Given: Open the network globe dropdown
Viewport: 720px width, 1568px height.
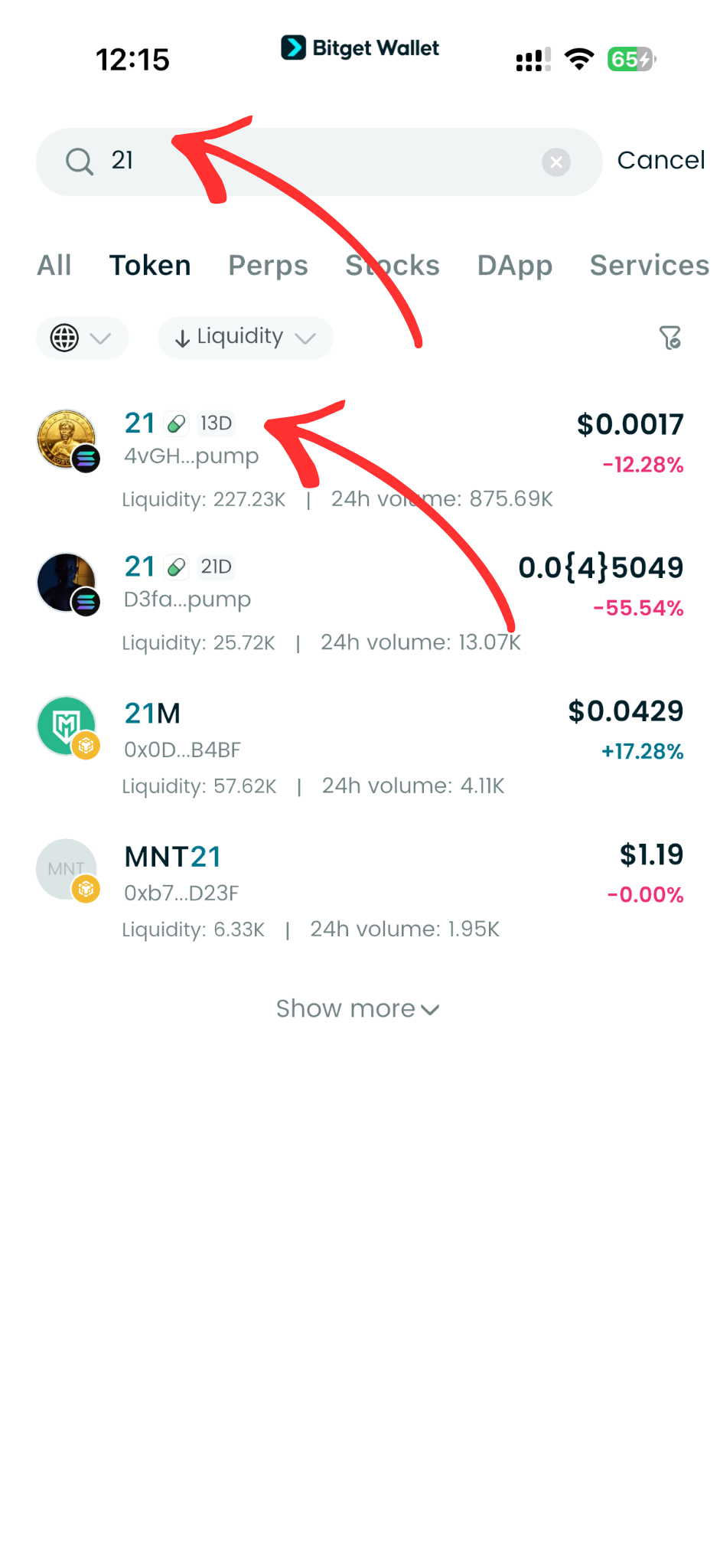Looking at the screenshot, I should click(x=81, y=338).
